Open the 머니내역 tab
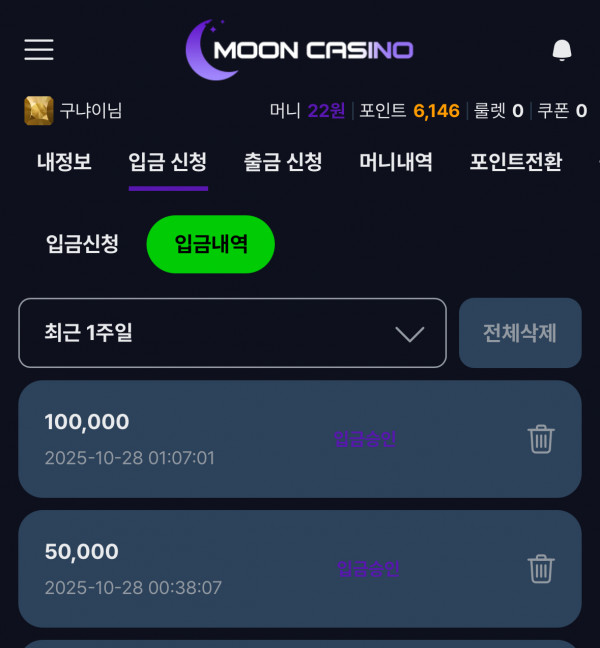Image resolution: width=600 pixels, height=648 pixels. click(396, 162)
